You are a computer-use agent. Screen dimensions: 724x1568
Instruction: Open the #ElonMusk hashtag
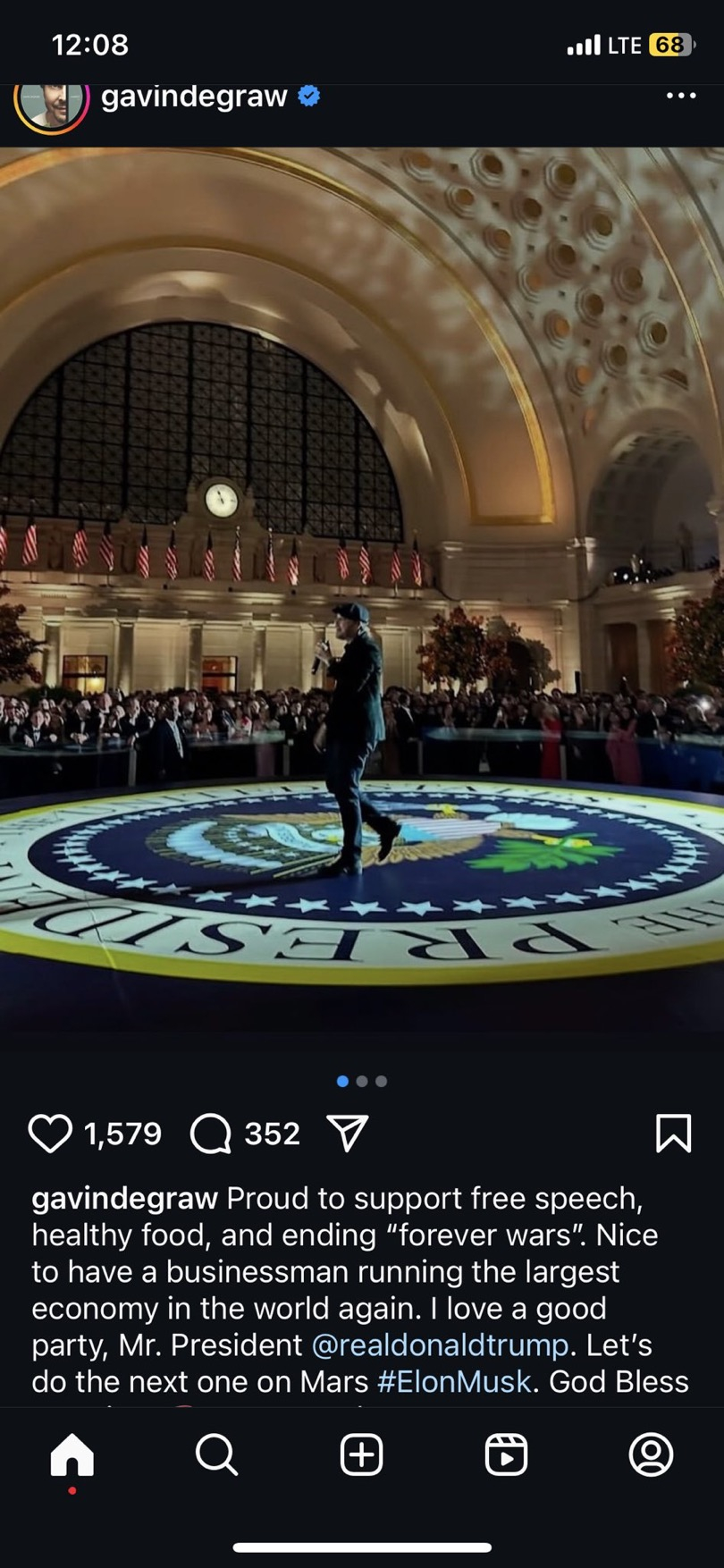click(454, 1381)
